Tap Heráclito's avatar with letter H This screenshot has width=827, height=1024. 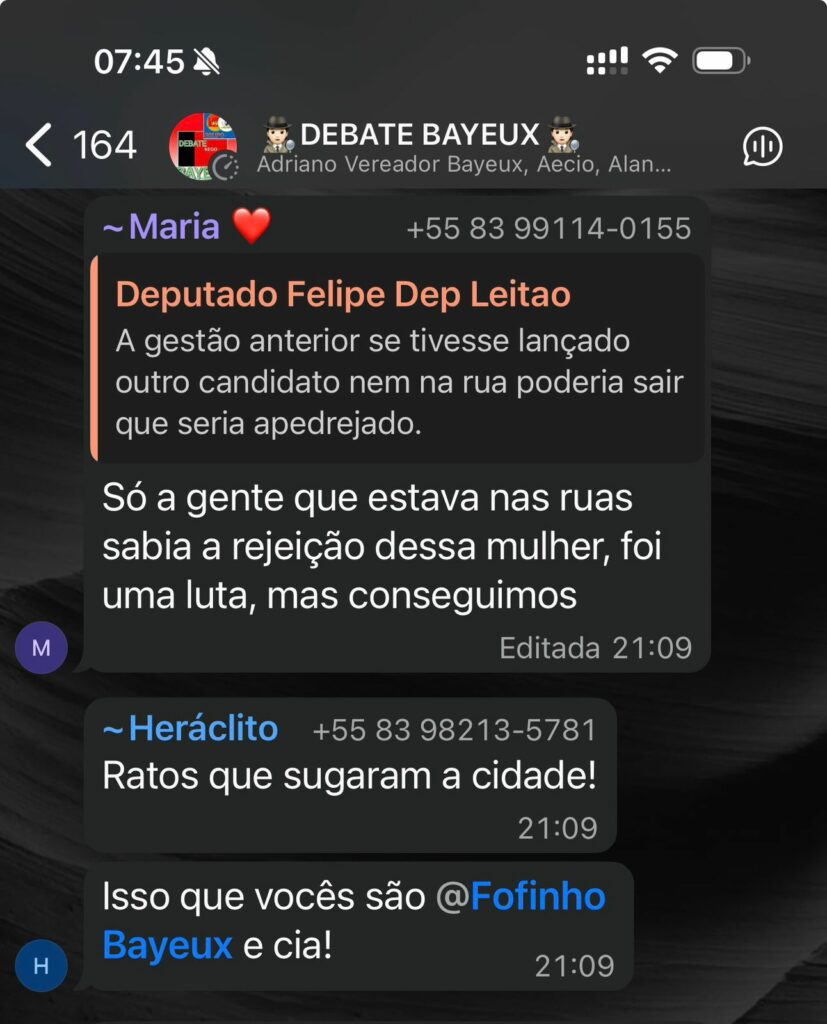41,966
